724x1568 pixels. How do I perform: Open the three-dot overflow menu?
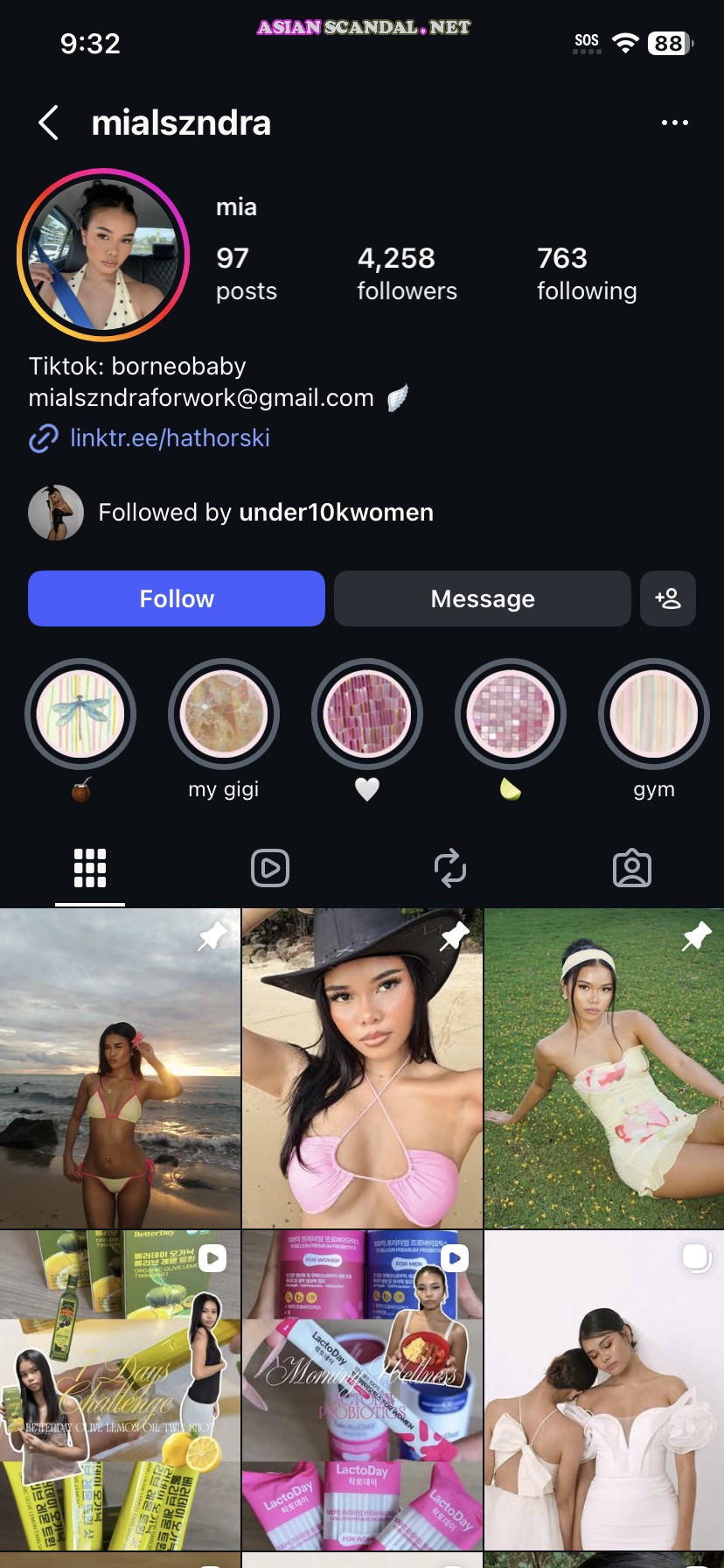click(x=674, y=122)
